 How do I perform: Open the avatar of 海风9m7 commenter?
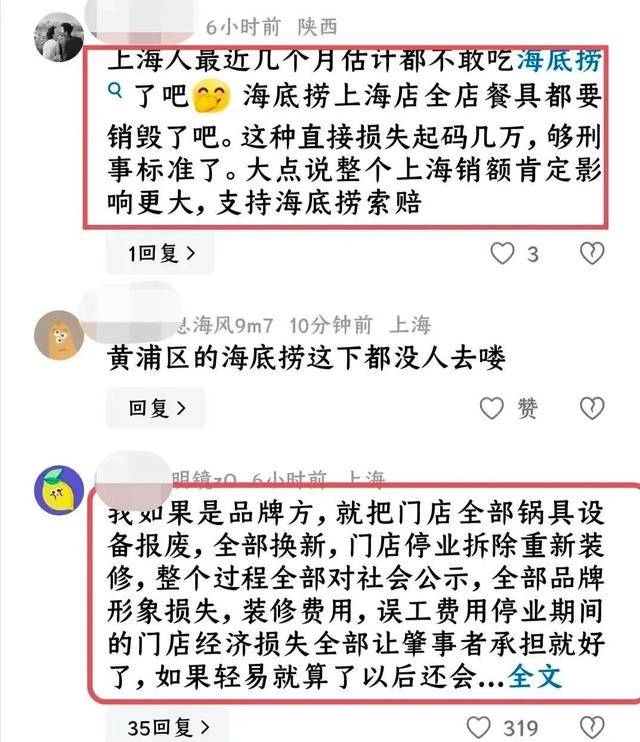[59, 335]
